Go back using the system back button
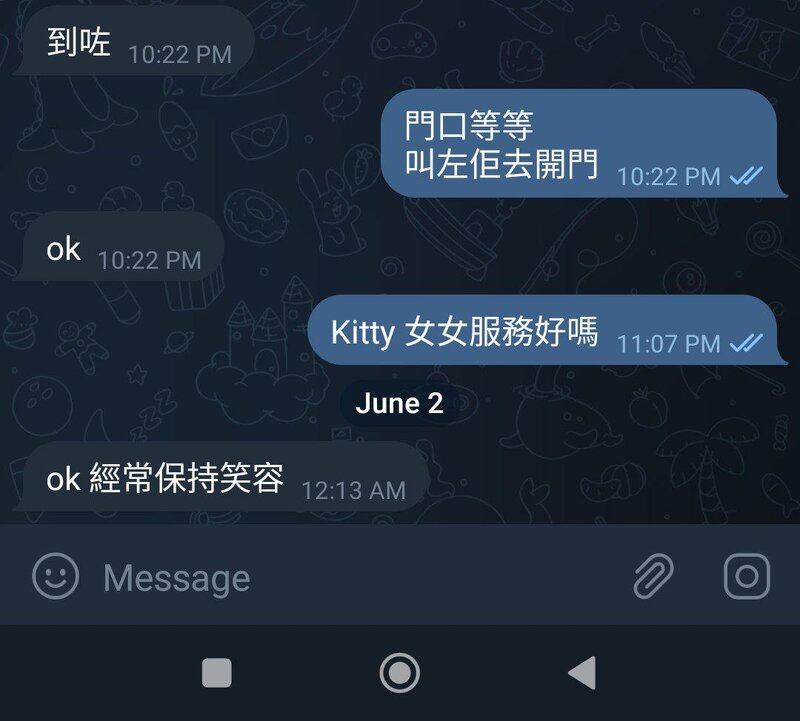 [x=582, y=673]
